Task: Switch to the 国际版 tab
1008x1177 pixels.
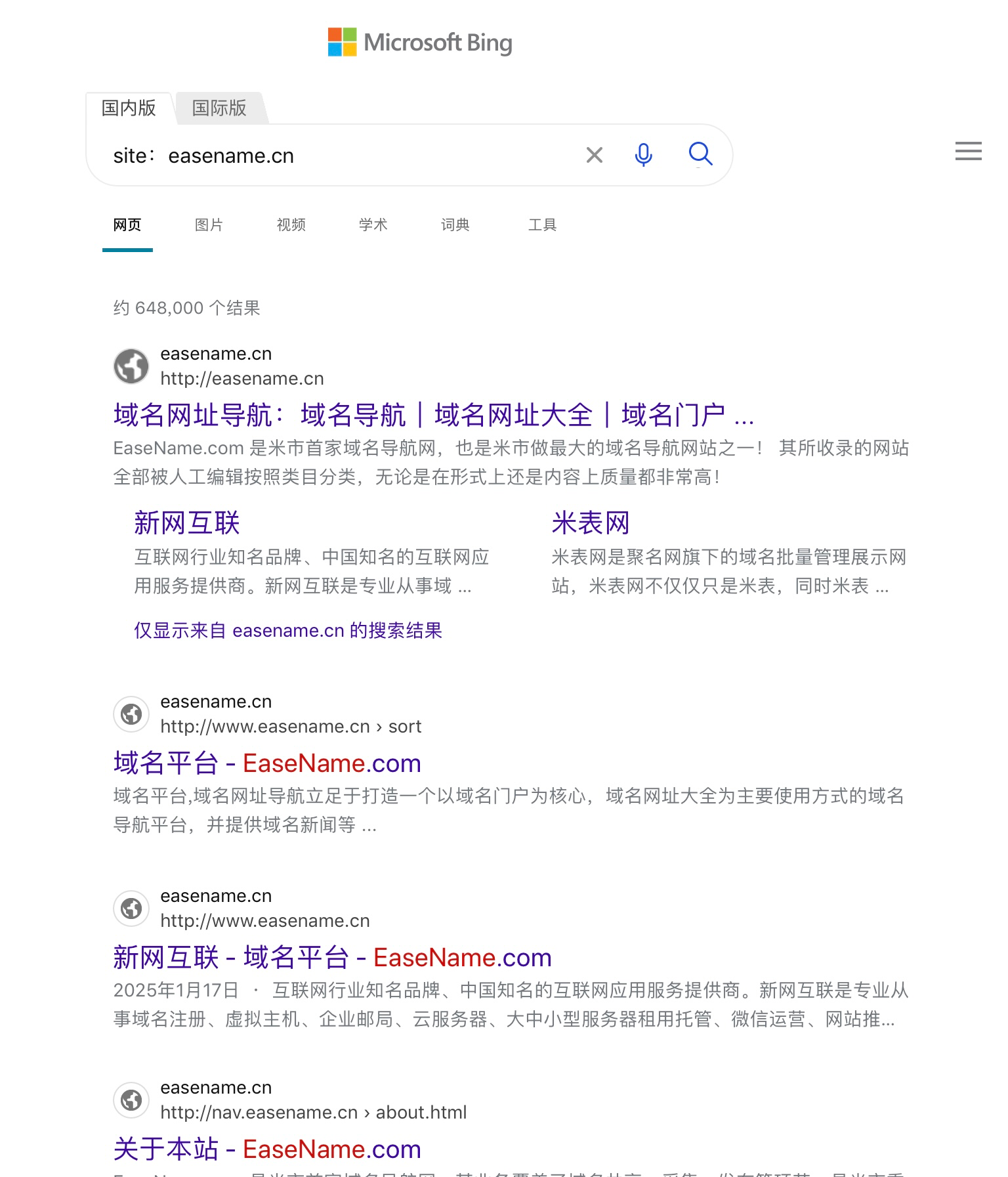Action: pyautogui.click(x=219, y=108)
